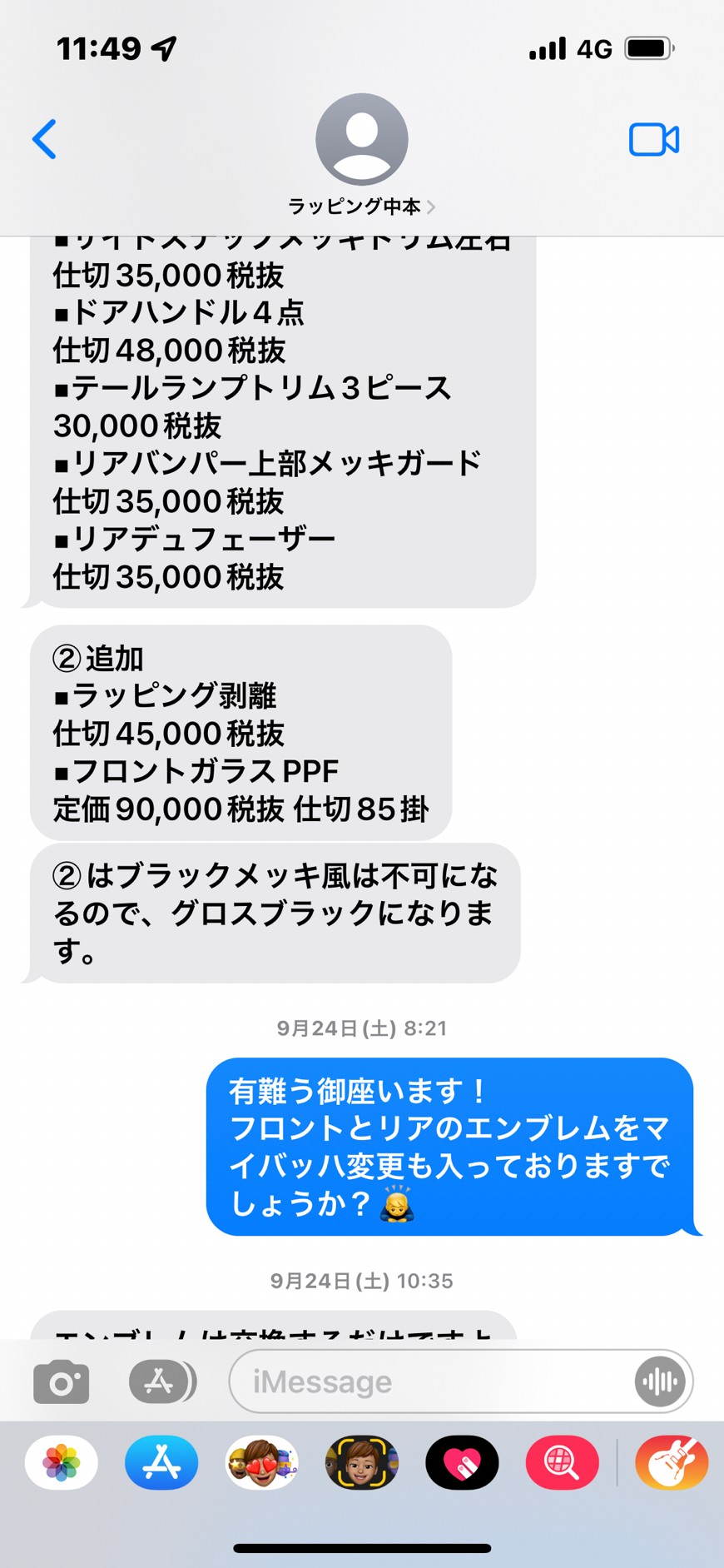Start a FaceTime video call
The image size is (724, 1568).
tap(654, 140)
